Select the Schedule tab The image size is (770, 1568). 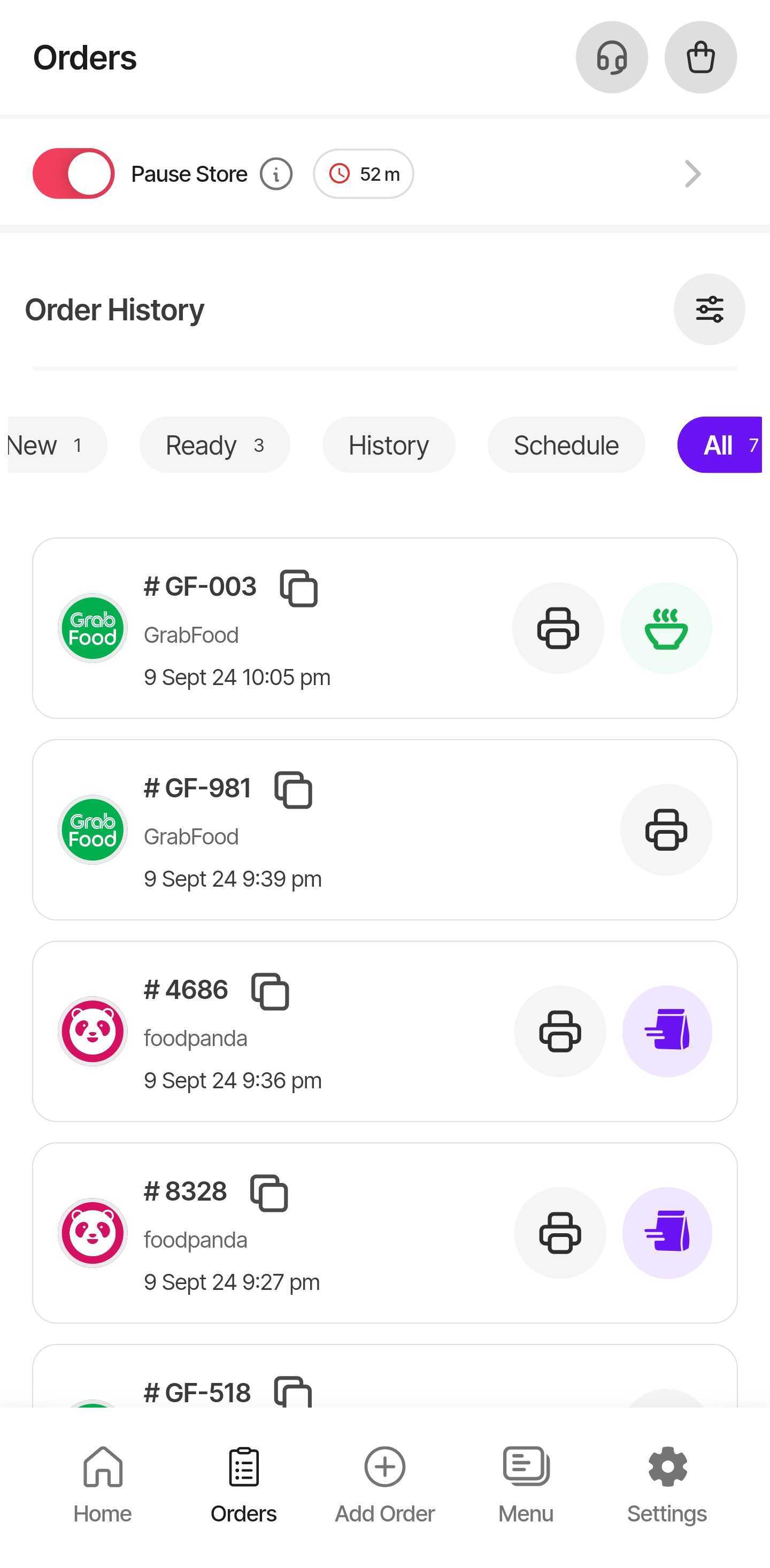(x=566, y=445)
